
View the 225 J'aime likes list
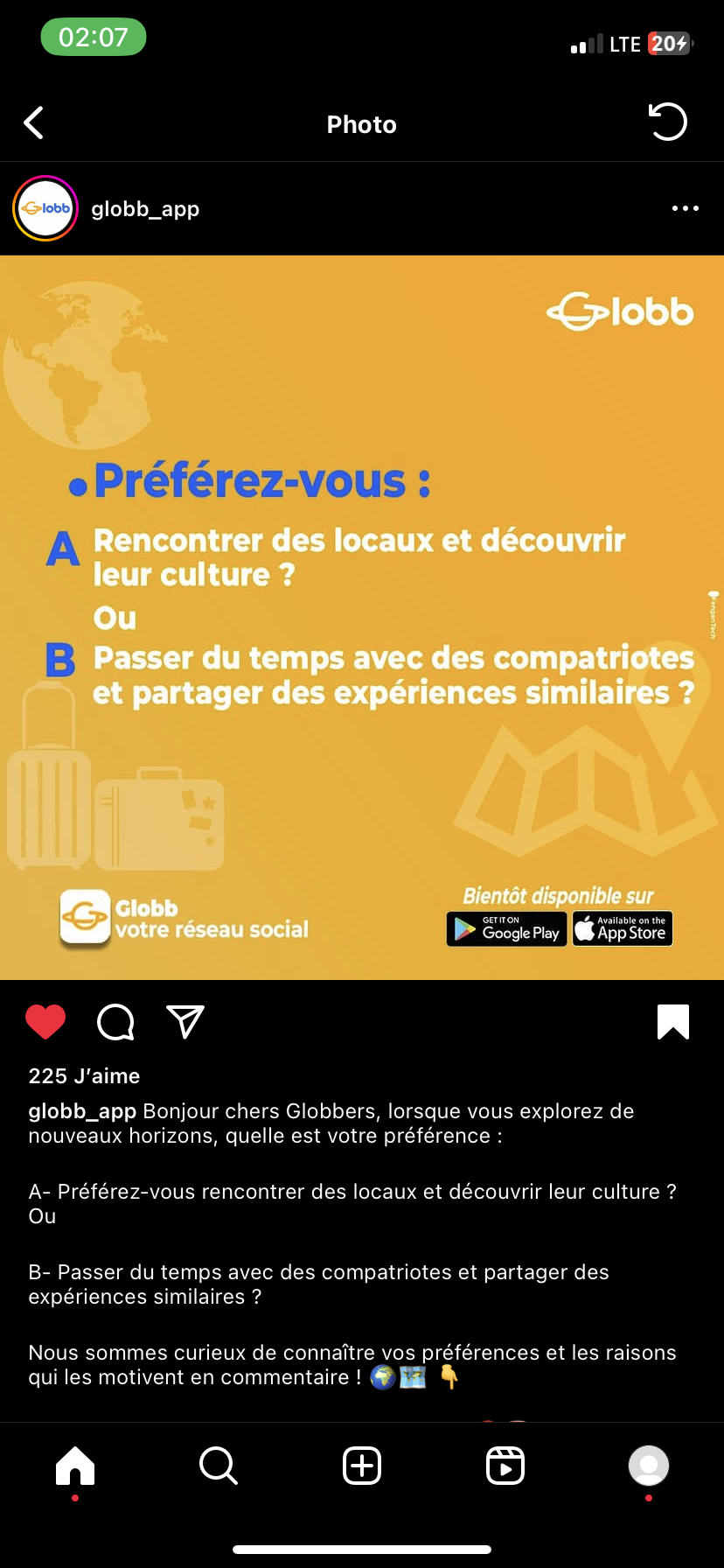point(84,1076)
